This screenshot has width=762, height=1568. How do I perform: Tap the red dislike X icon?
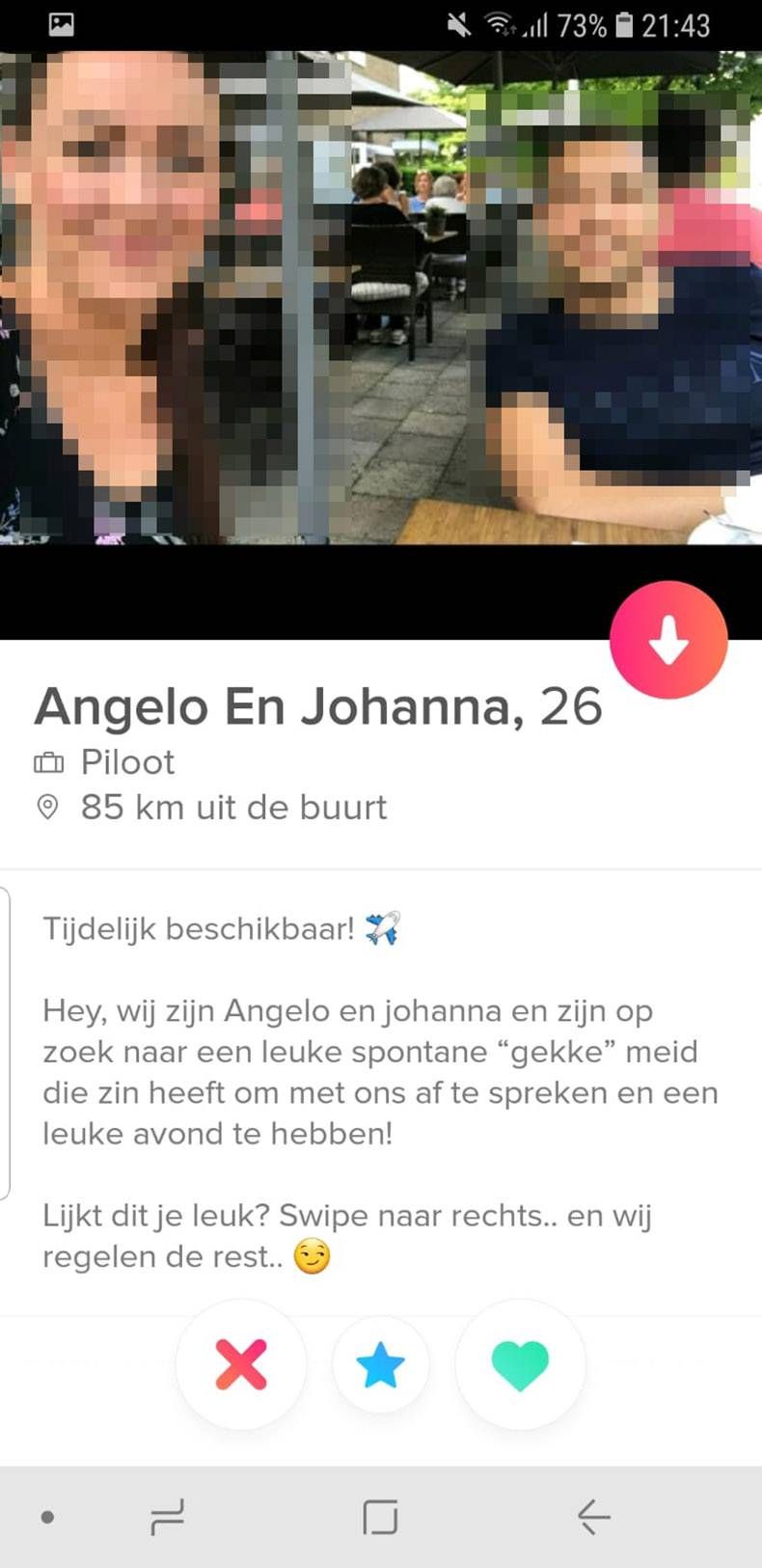tap(241, 1365)
